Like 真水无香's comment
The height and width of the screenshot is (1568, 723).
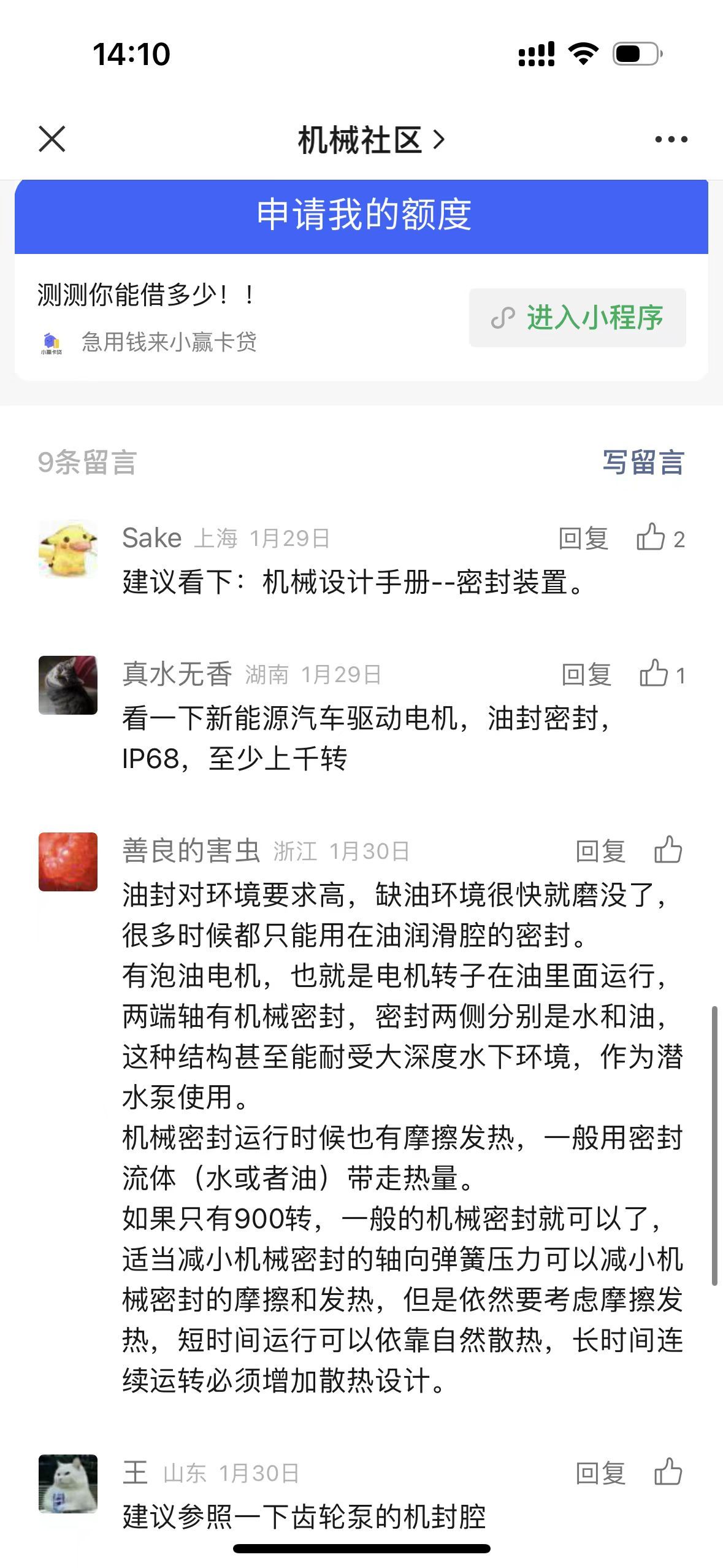pos(654,674)
